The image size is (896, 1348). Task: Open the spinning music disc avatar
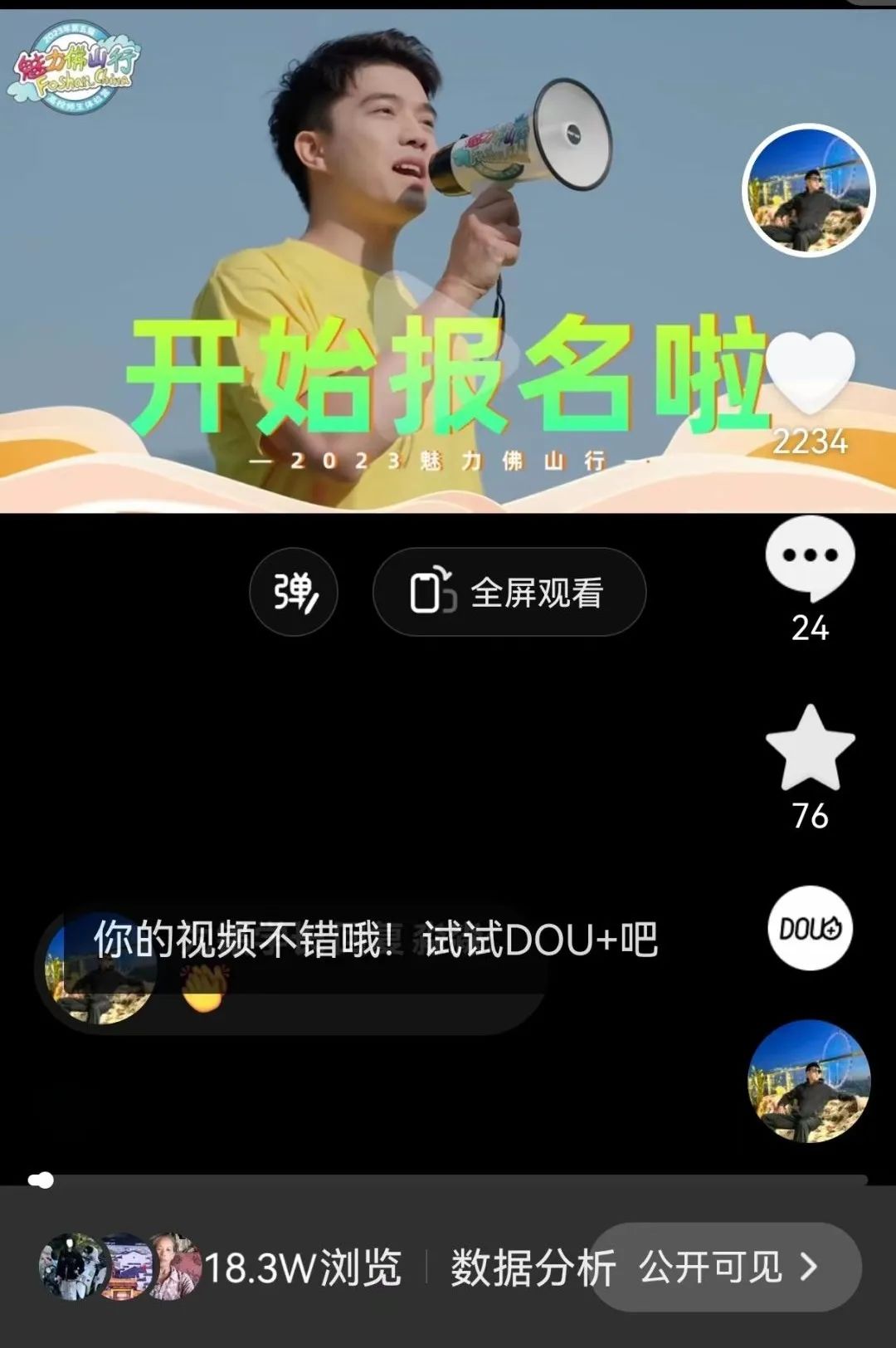tap(809, 1081)
